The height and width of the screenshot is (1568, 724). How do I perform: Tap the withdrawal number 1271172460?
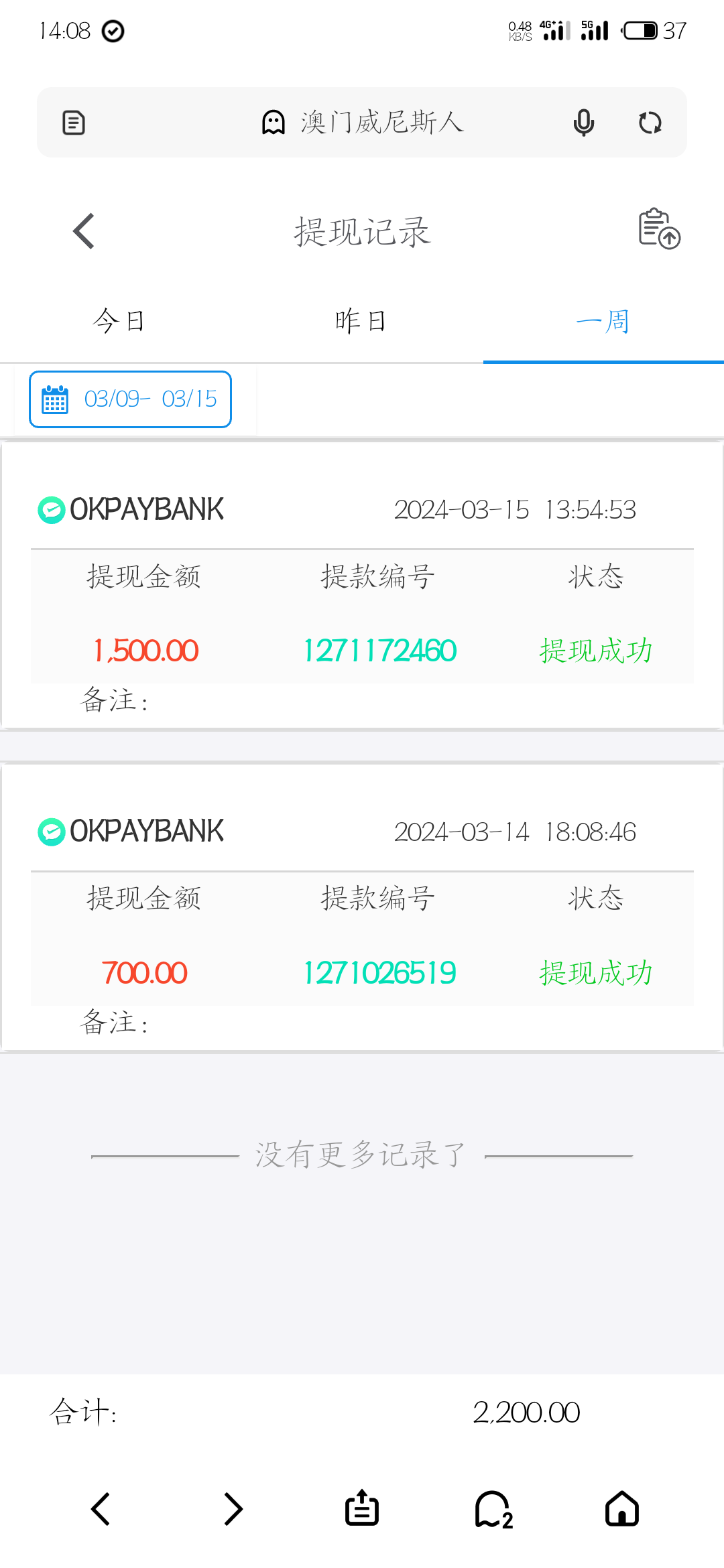tap(379, 649)
